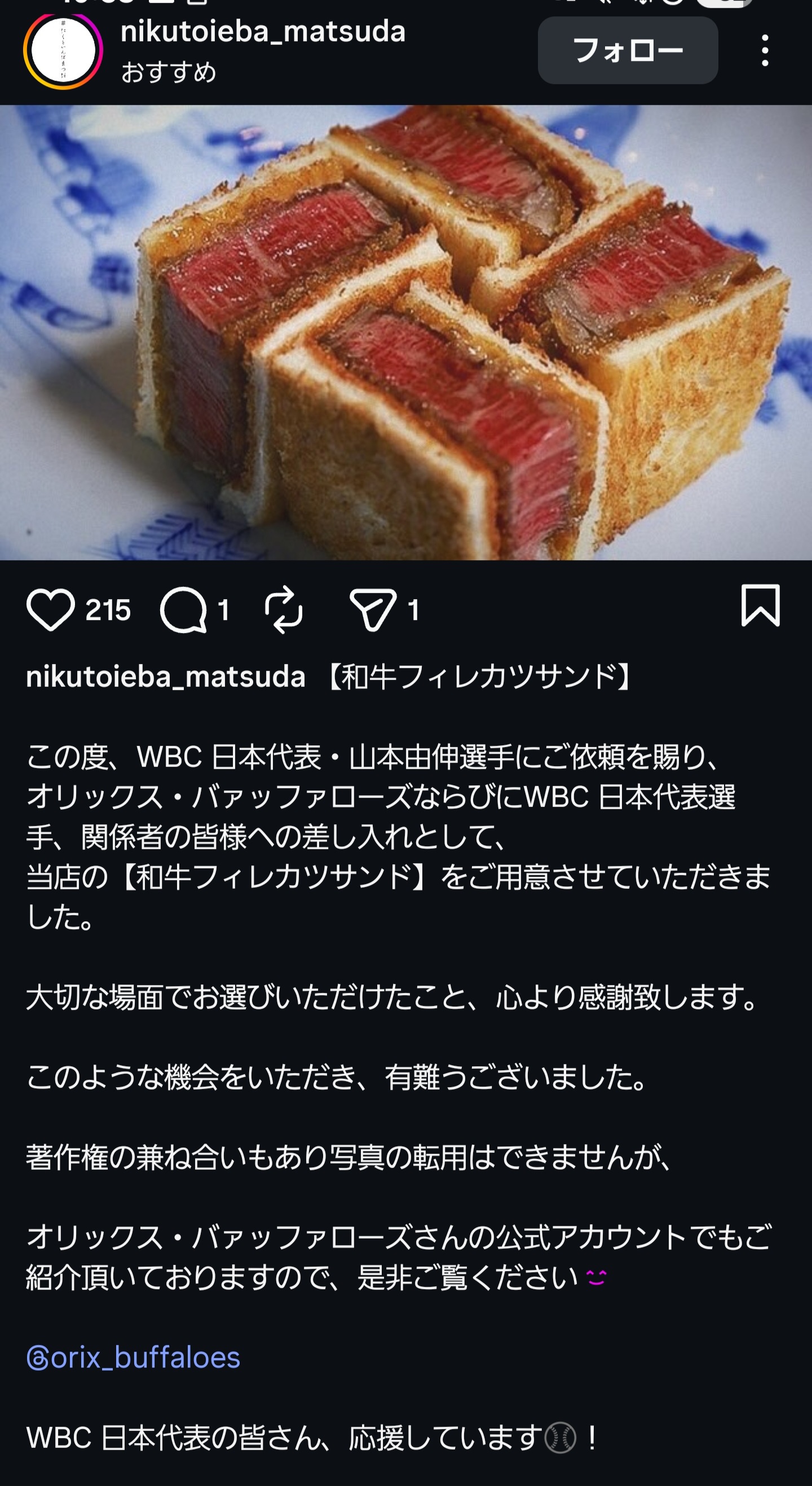This screenshot has width=812, height=1486.
Task: Open the three-dot overflow menu
Action: tap(765, 50)
